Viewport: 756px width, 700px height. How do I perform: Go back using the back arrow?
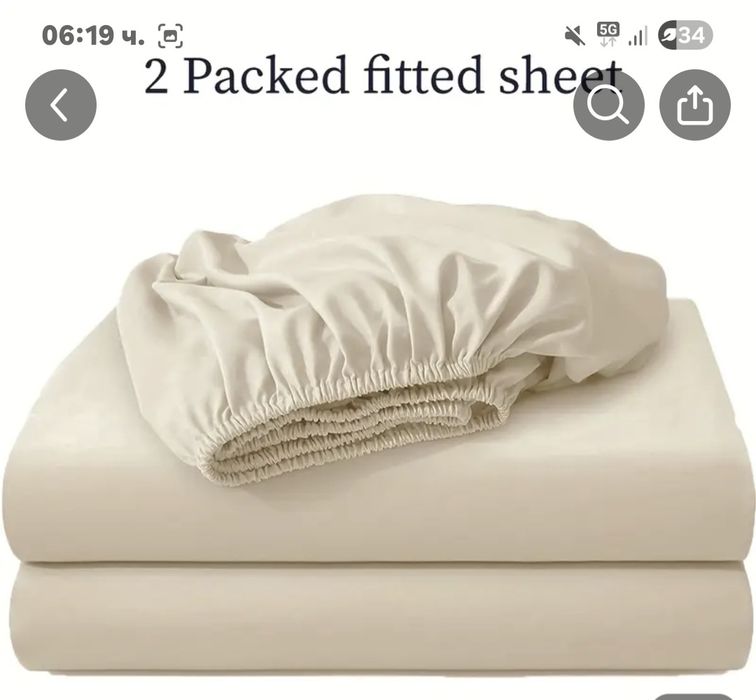(60, 104)
